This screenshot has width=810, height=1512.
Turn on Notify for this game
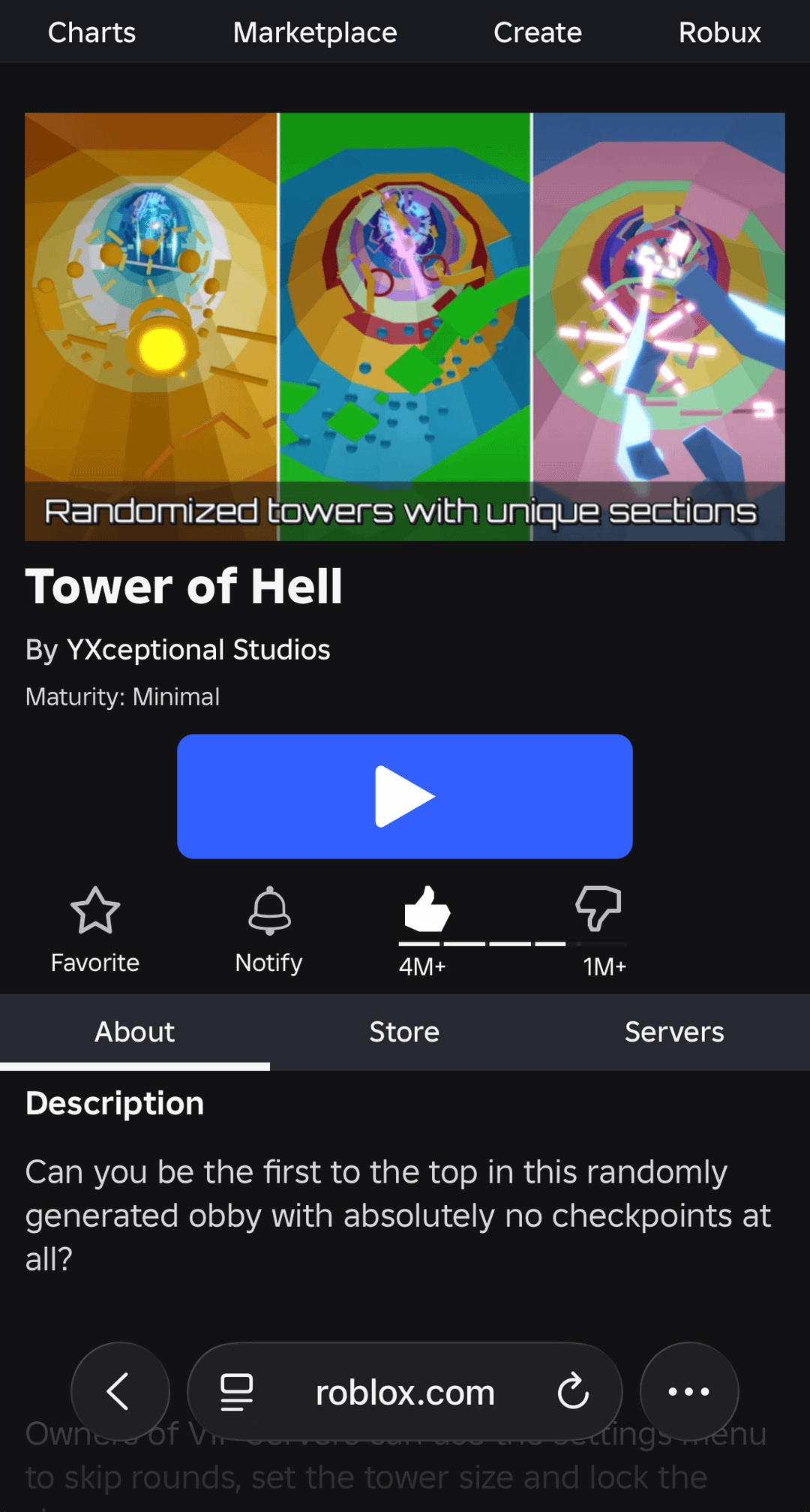point(269,929)
